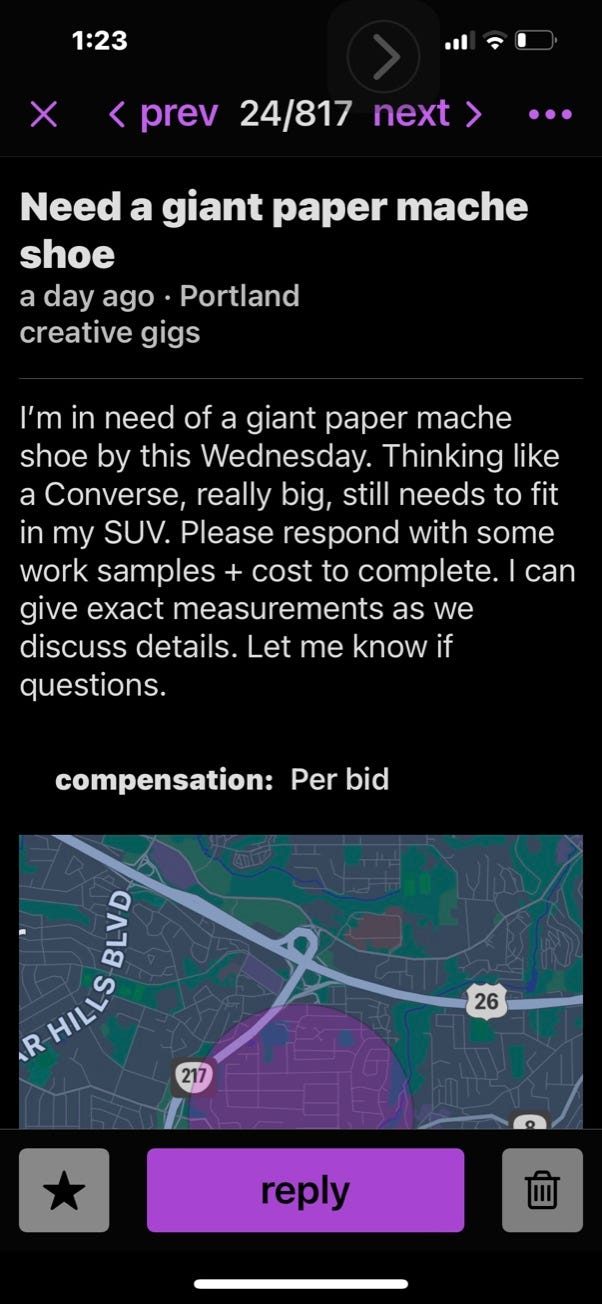
Task: Close the posting with the X icon
Action: point(42,115)
